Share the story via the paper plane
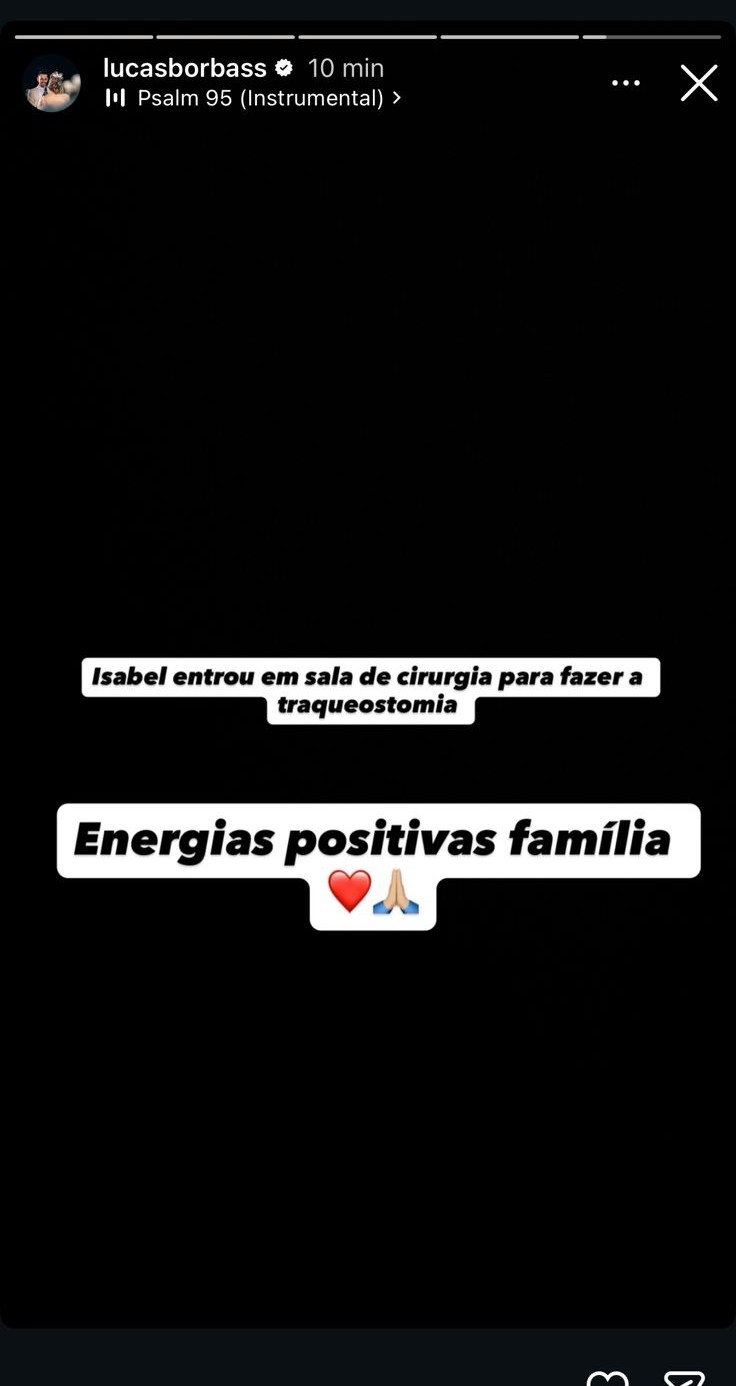 (x=684, y=1378)
